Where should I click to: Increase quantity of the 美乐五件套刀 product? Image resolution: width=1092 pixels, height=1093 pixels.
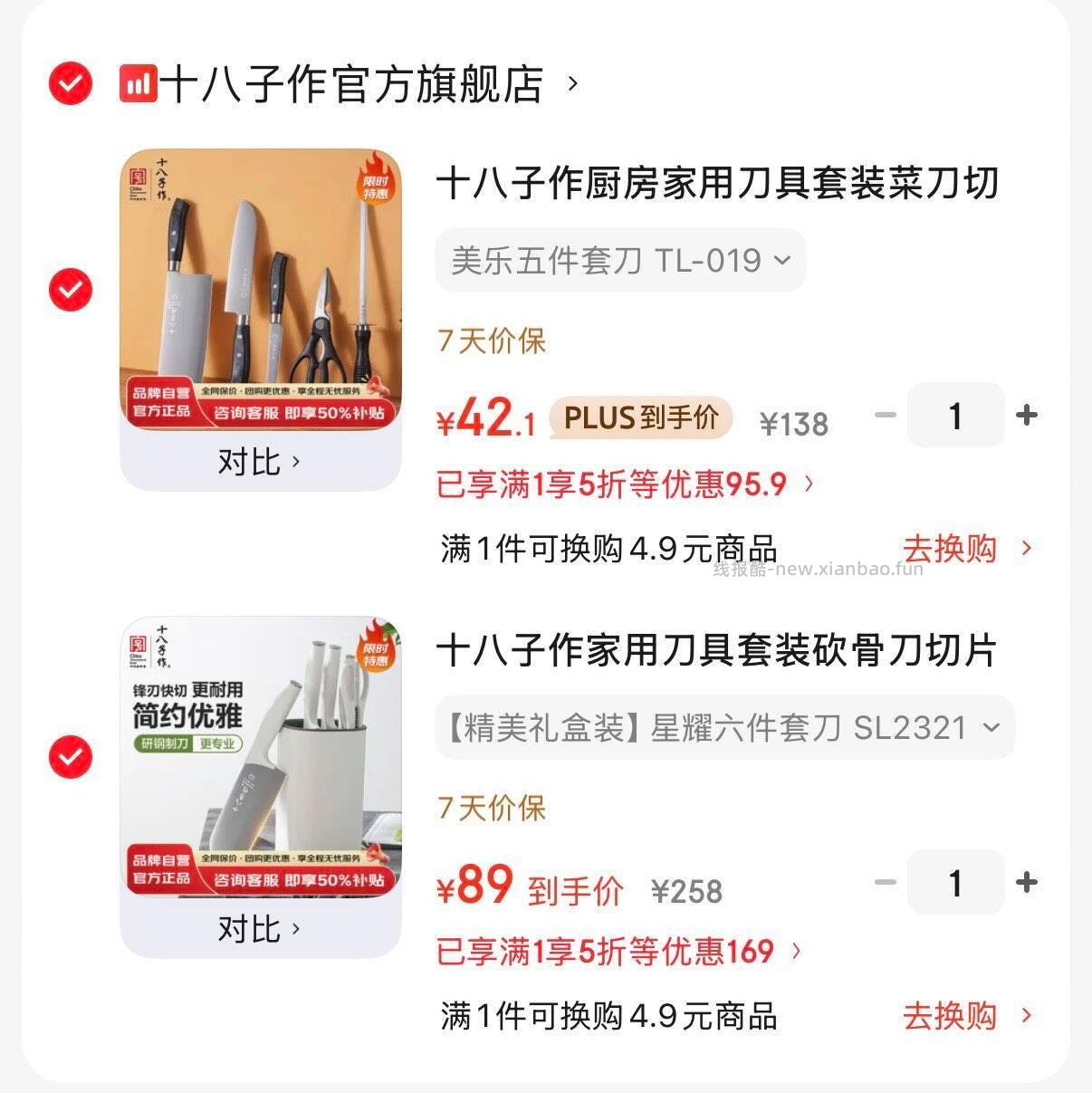[1028, 416]
